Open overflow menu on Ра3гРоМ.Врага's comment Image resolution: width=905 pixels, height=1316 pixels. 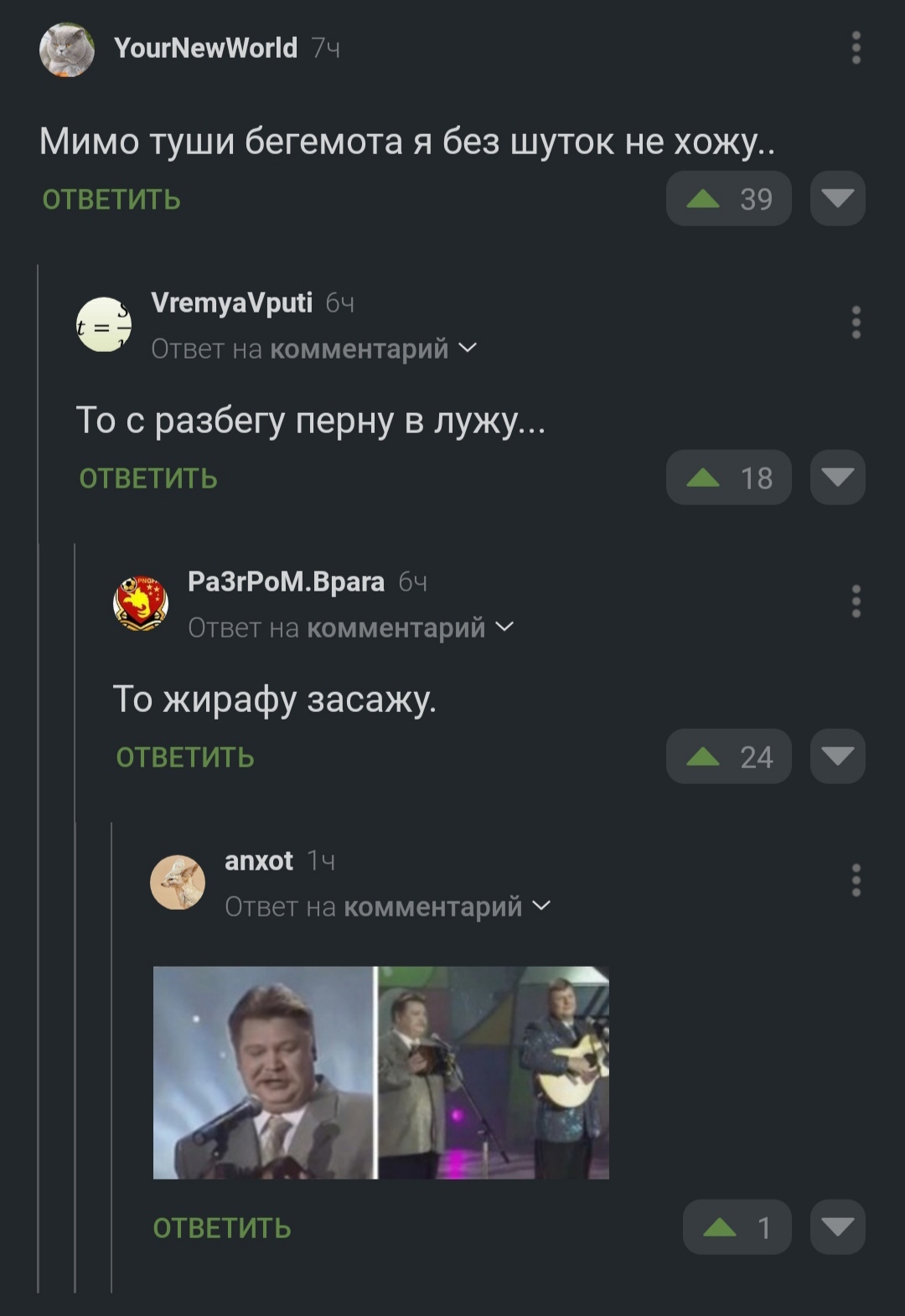(856, 601)
